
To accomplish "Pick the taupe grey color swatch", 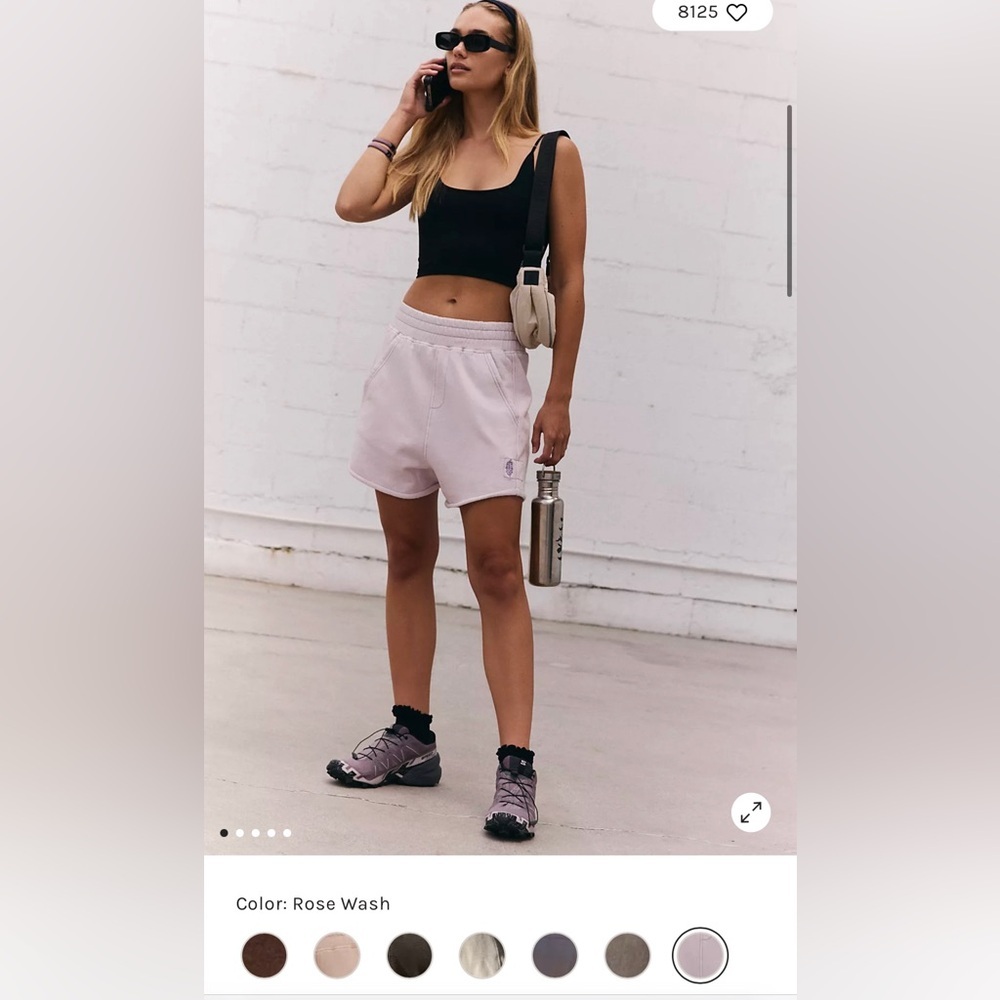I will tap(627, 955).
